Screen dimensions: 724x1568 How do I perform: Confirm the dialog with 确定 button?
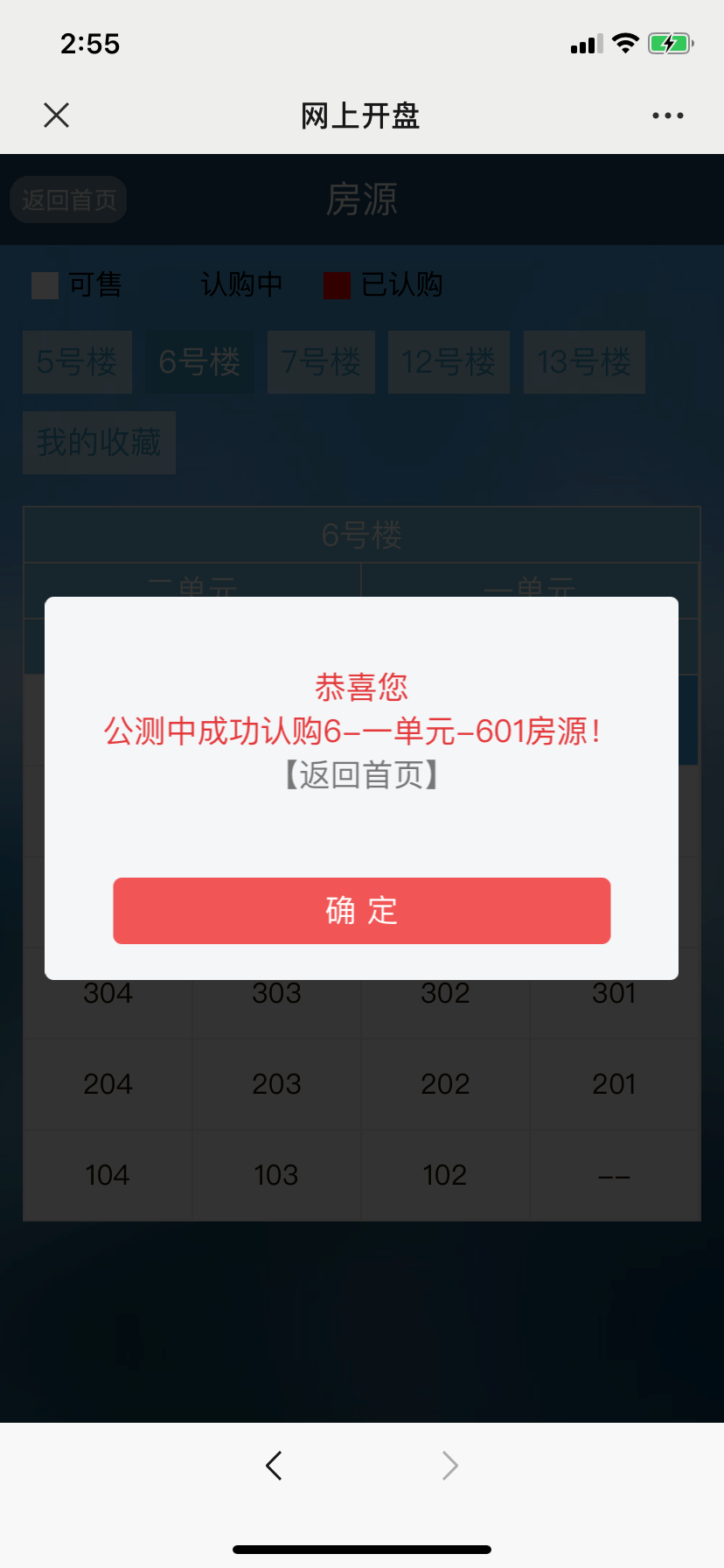361,910
